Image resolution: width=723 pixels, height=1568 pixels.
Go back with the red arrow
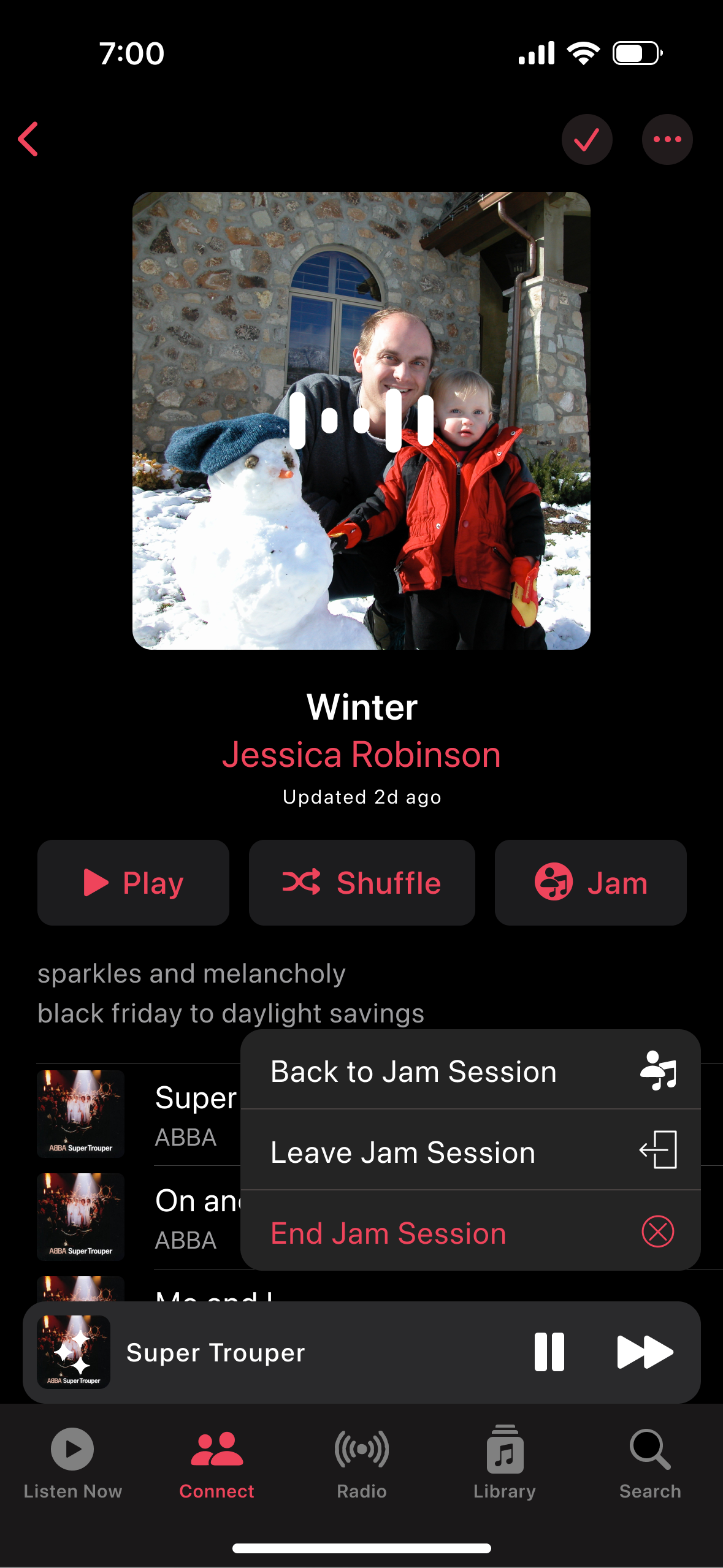pos(28,139)
